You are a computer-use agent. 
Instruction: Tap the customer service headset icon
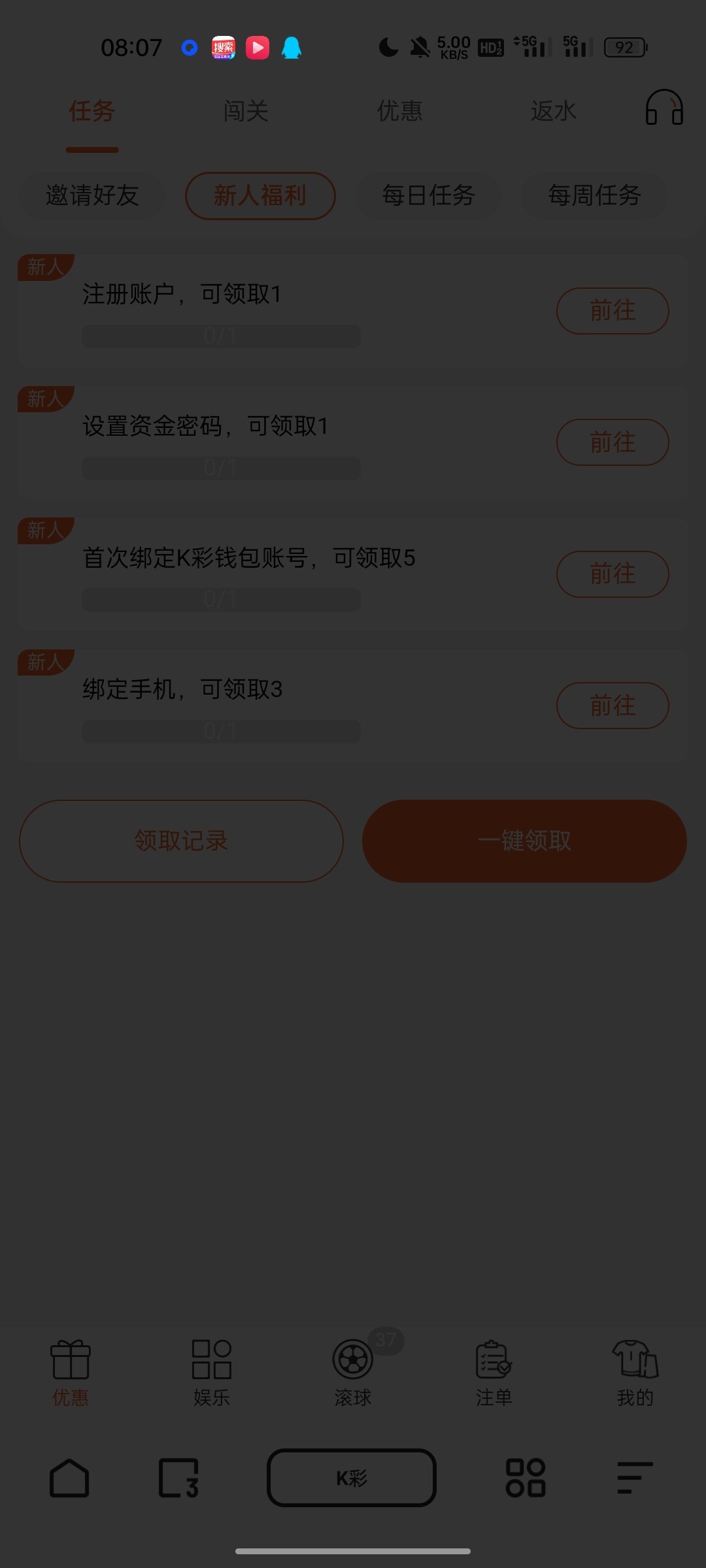click(x=665, y=110)
